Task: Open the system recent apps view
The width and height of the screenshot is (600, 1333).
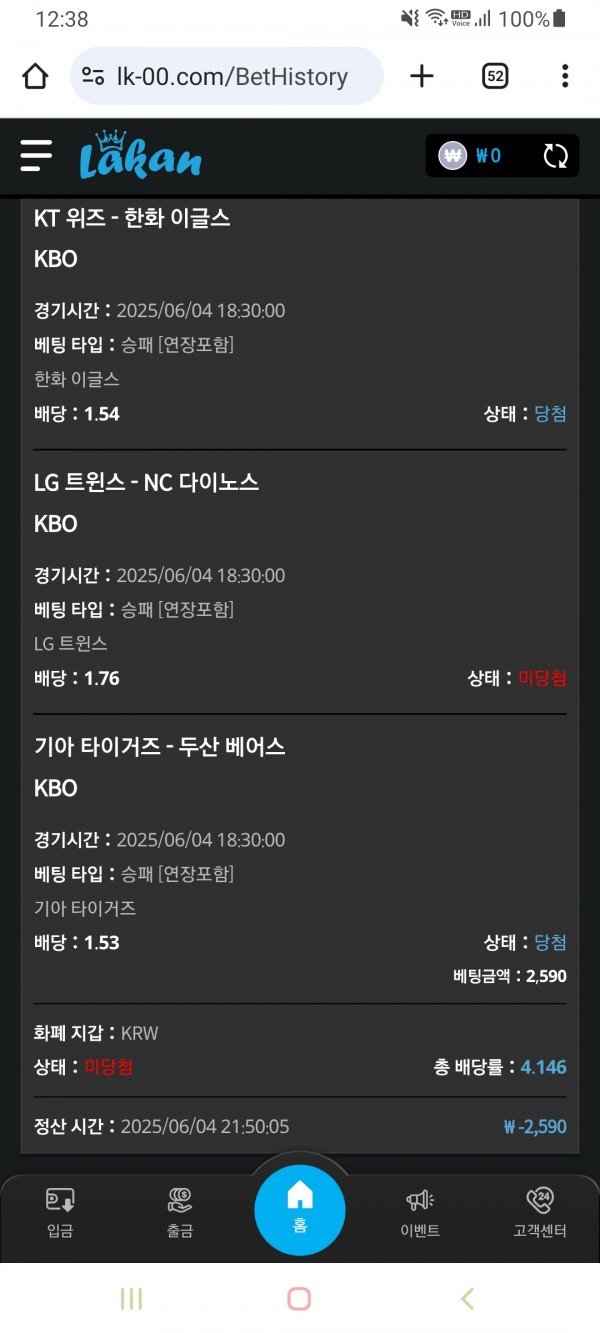Action: click(x=131, y=1298)
